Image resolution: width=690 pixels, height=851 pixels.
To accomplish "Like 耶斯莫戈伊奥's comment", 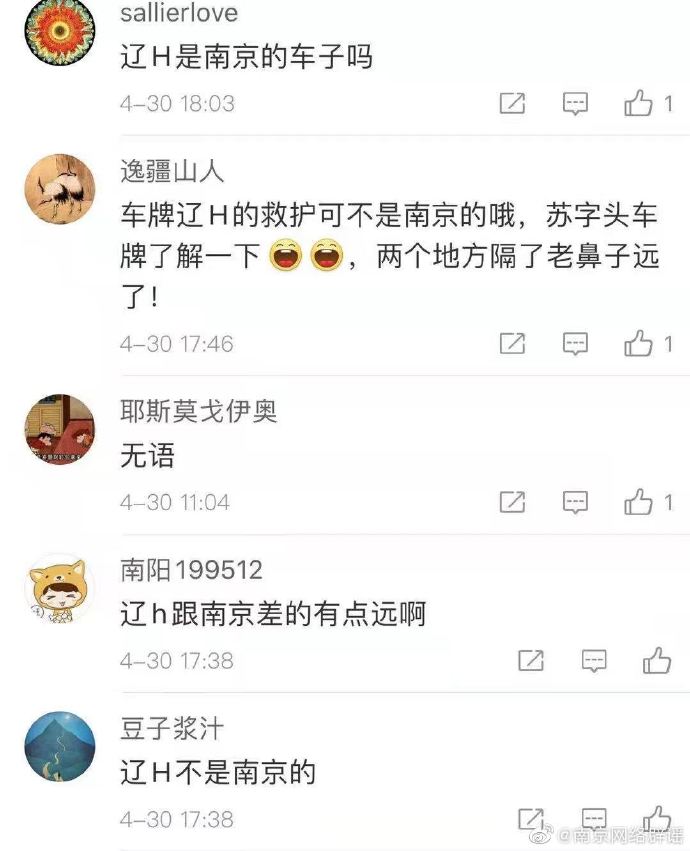I will point(638,502).
